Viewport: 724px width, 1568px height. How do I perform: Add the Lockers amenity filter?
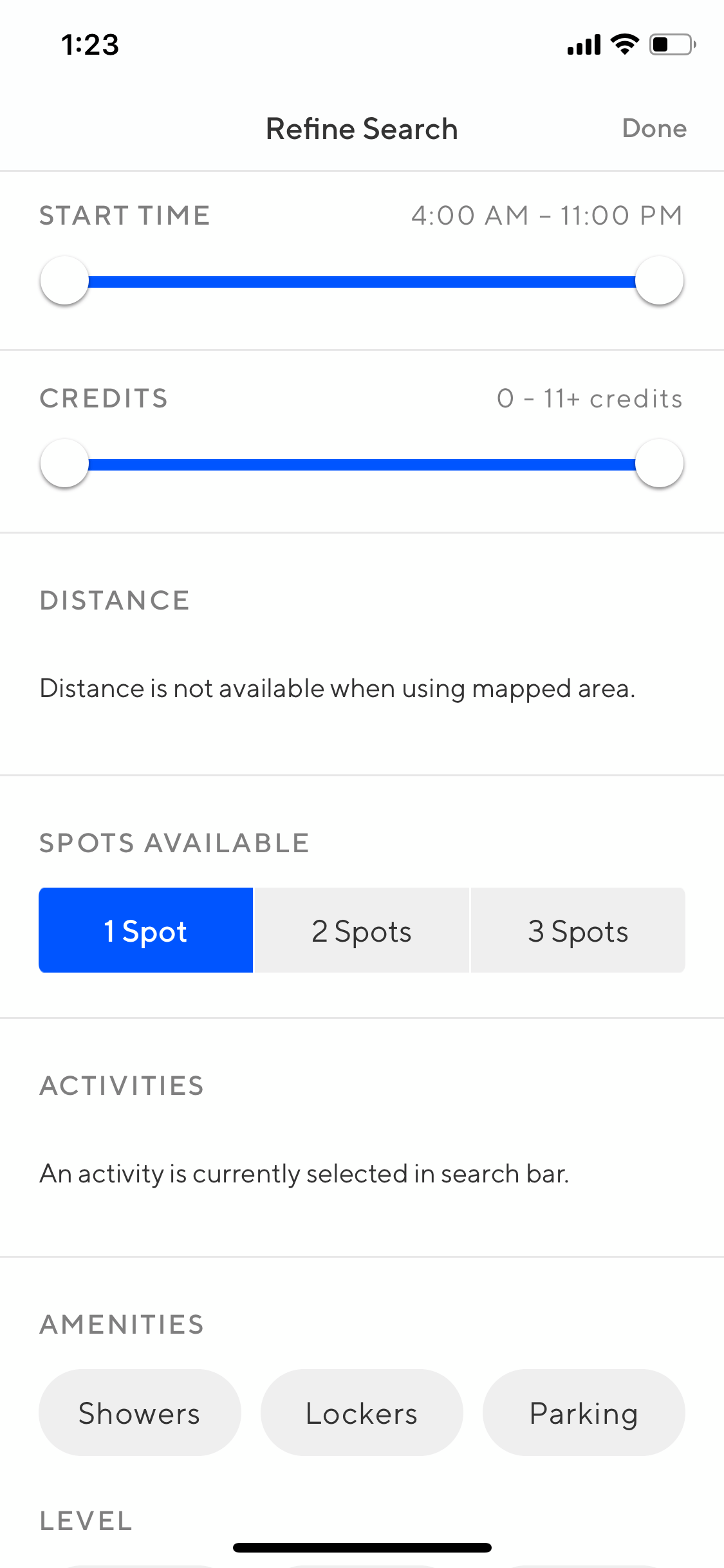(362, 1413)
